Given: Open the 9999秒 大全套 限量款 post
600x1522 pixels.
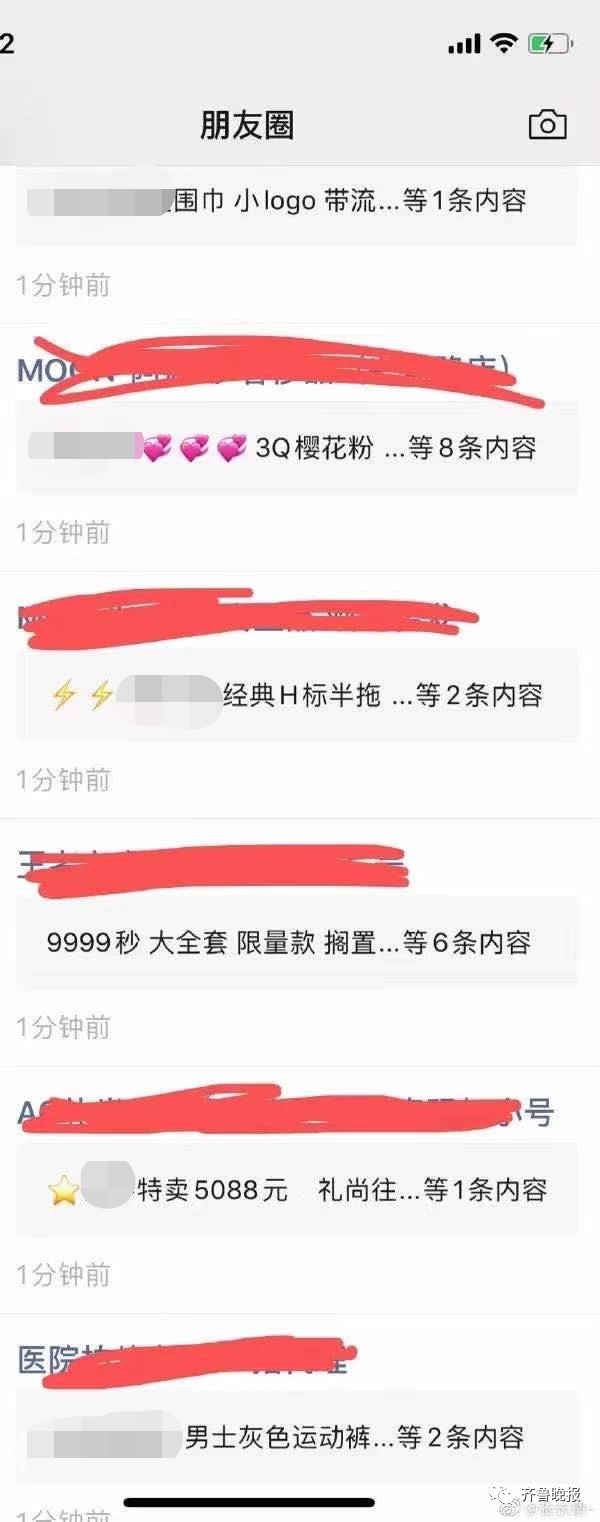Looking at the screenshot, I should pyautogui.click(x=297, y=942).
